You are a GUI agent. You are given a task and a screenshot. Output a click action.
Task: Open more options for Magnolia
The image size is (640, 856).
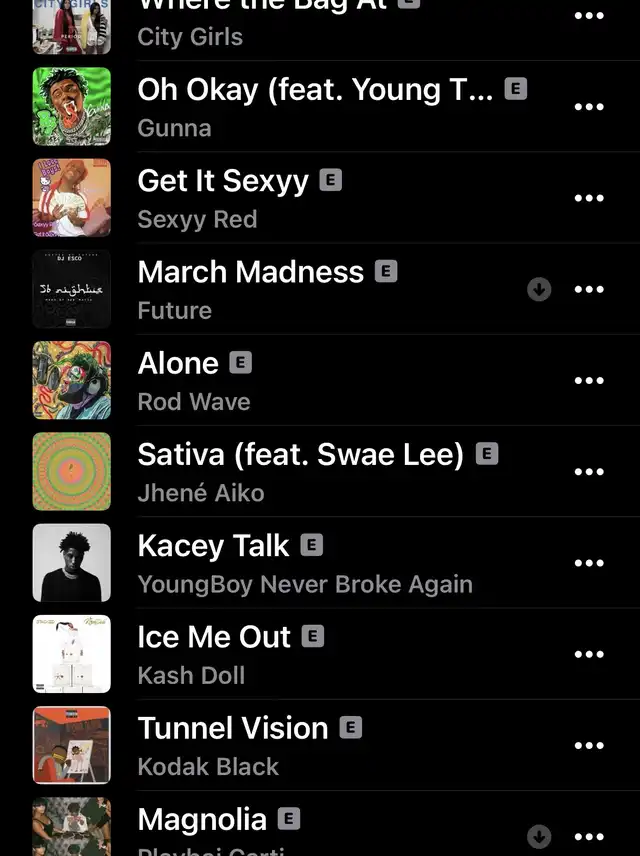coord(589,836)
